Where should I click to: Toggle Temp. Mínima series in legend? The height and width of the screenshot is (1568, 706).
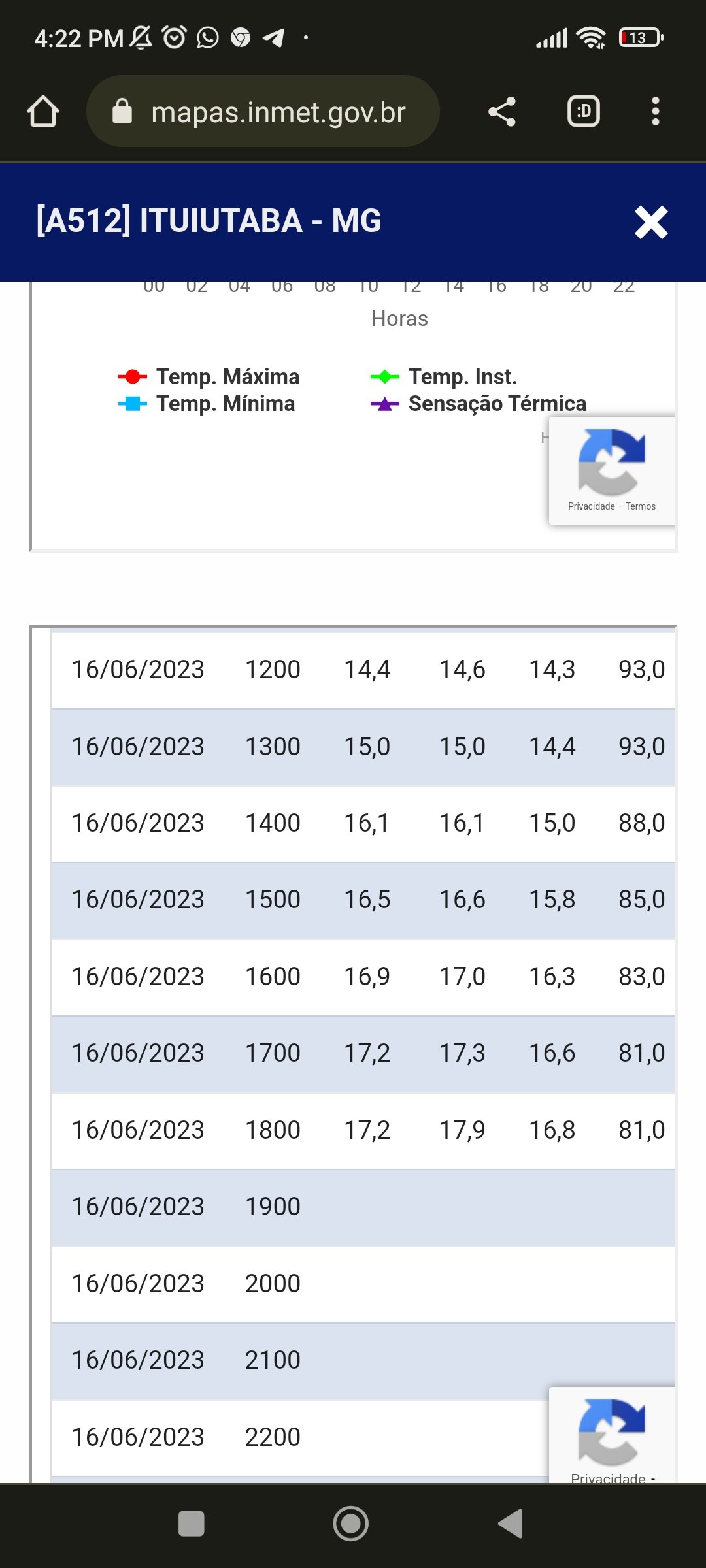[x=206, y=404]
